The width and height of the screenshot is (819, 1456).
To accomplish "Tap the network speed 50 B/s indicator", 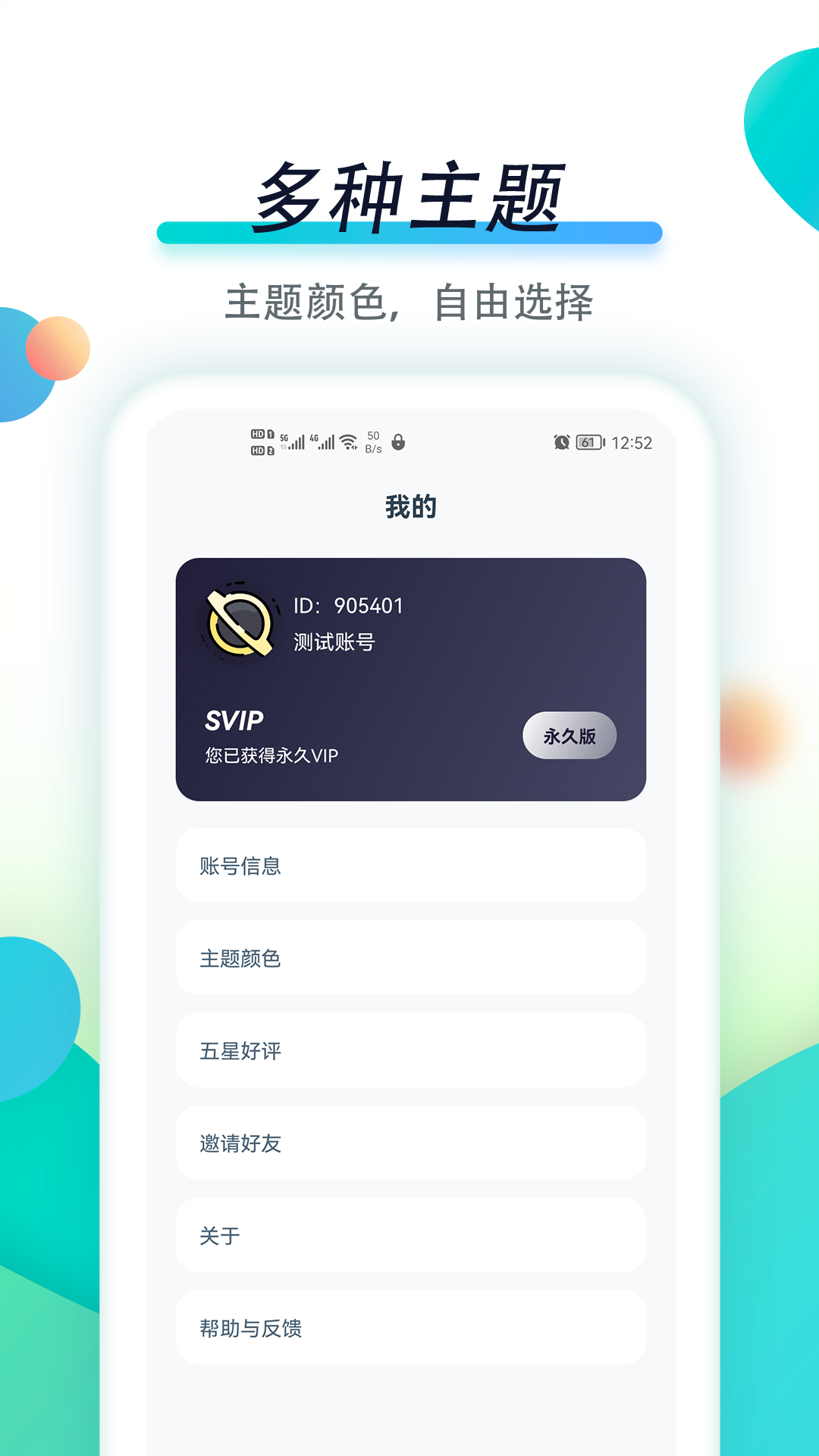I will point(373,441).
